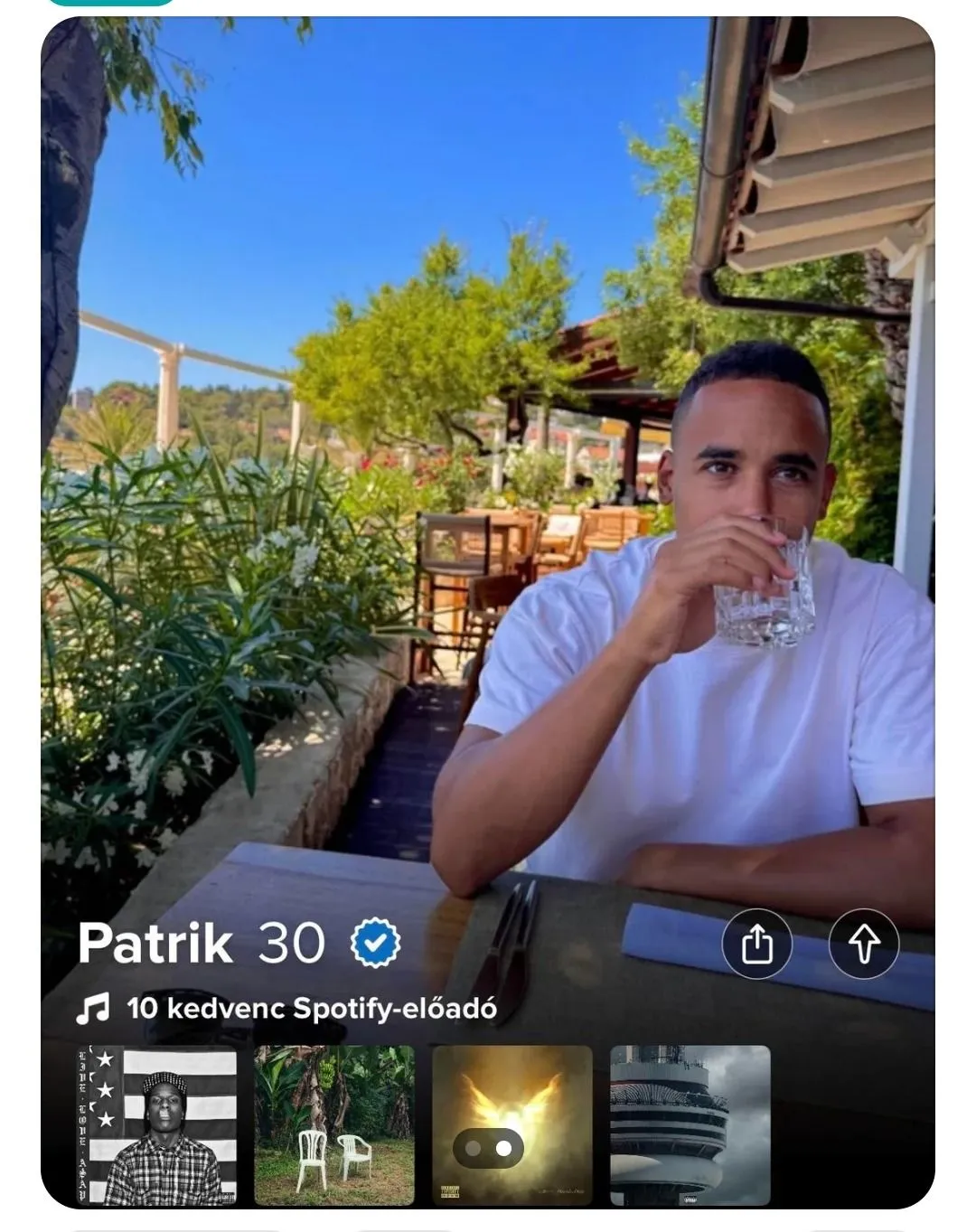
Task: Open the glowing wings album cover
Action: [511, 1125]
